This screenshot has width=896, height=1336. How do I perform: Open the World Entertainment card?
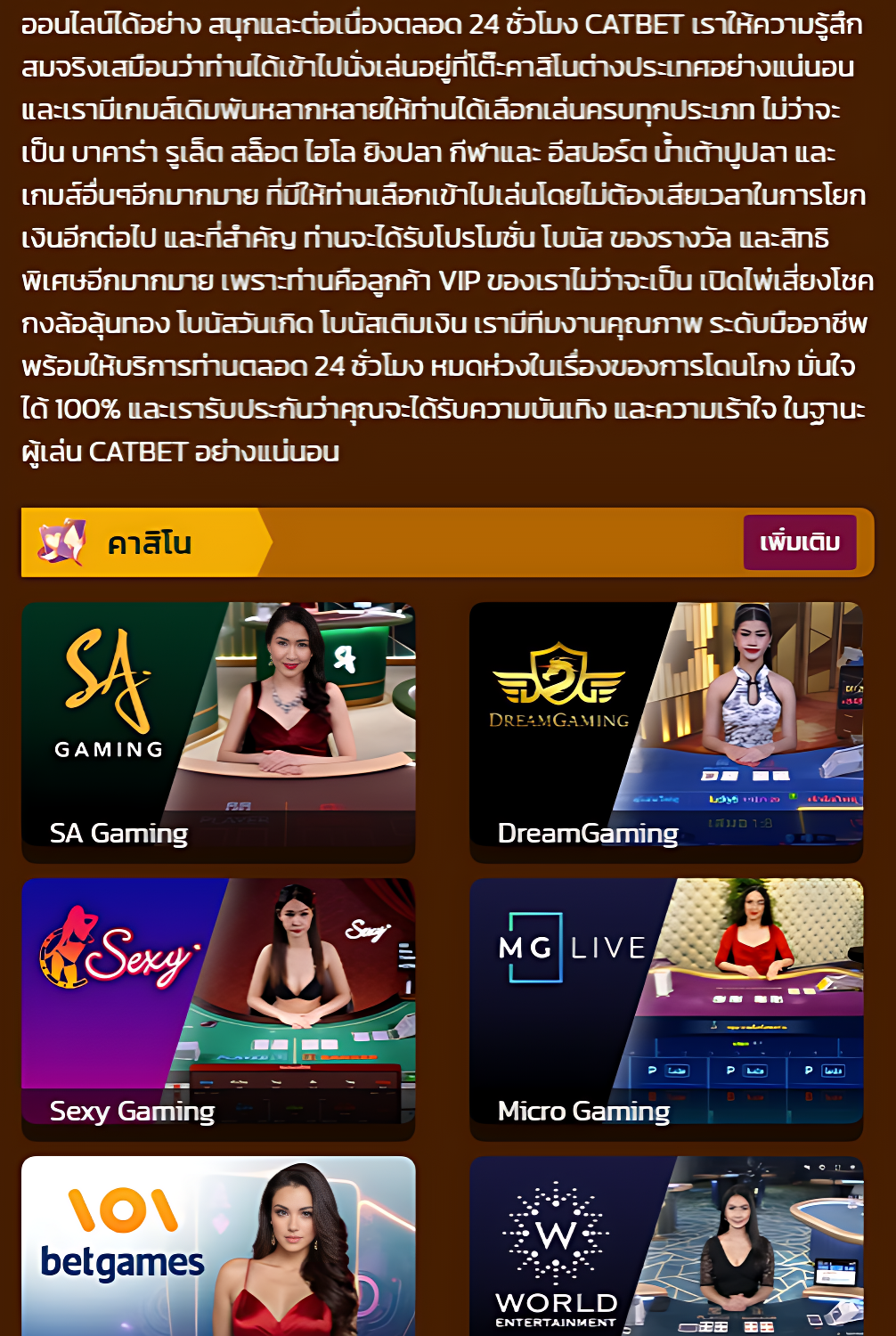[x=666, y=1247]
